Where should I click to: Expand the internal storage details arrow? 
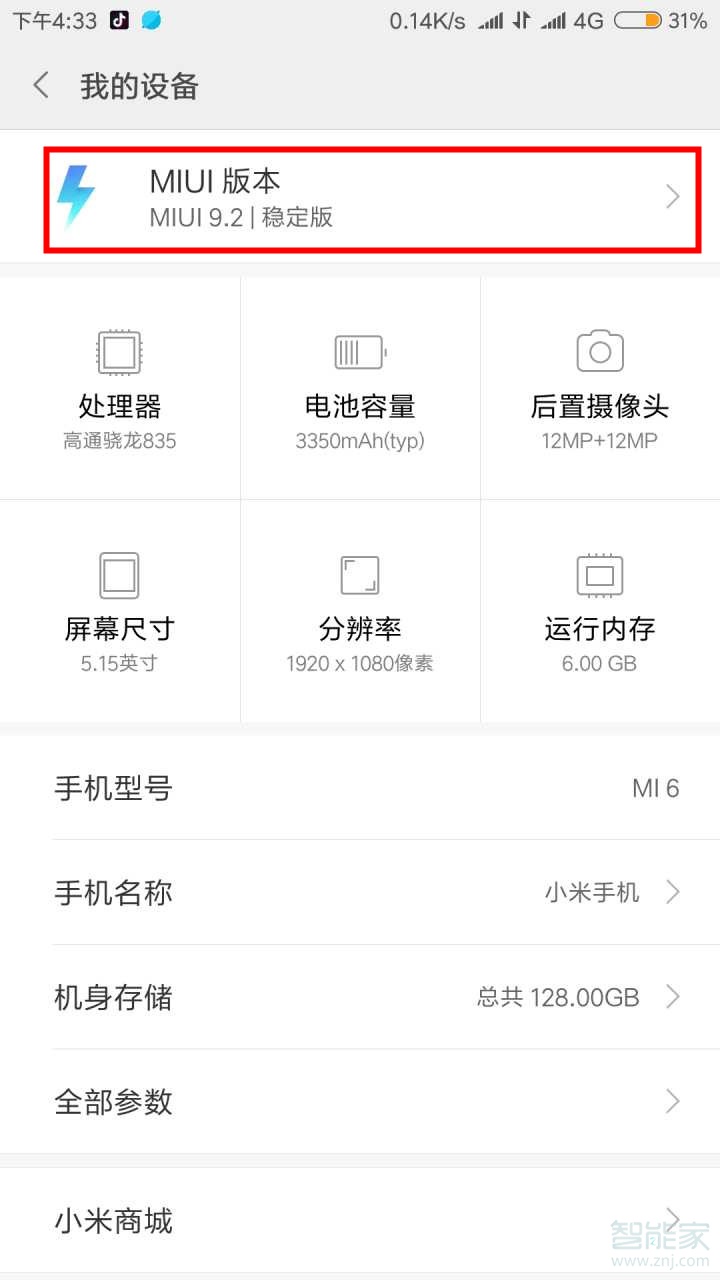(671, 997)
